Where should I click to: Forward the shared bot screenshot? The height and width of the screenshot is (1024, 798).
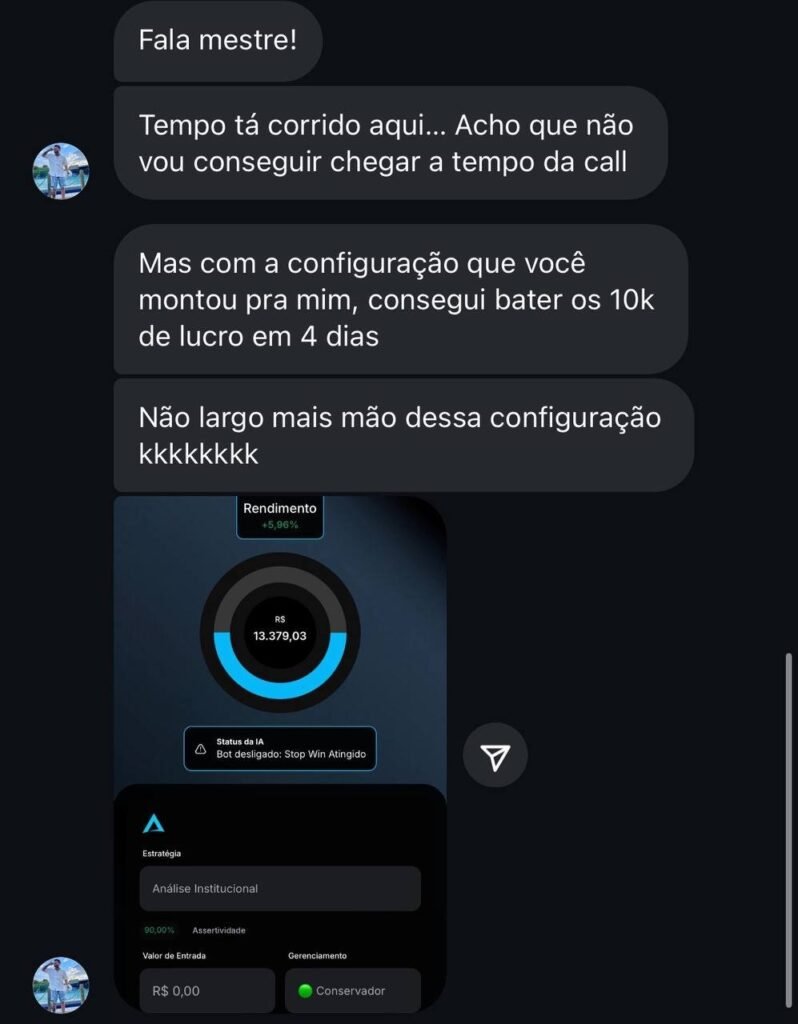click(x=495, y=756)
